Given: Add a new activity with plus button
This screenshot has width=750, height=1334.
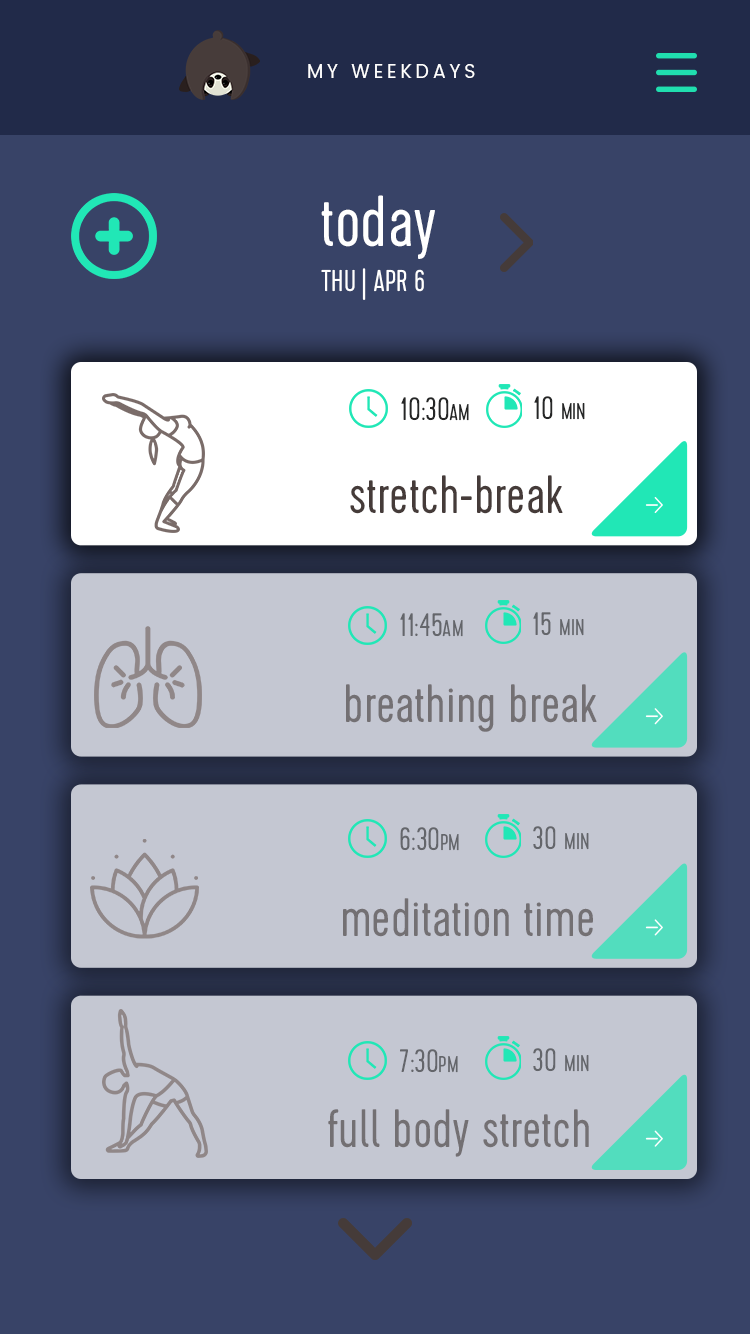Looking at the screenshot, I should [x=114, y=236].
